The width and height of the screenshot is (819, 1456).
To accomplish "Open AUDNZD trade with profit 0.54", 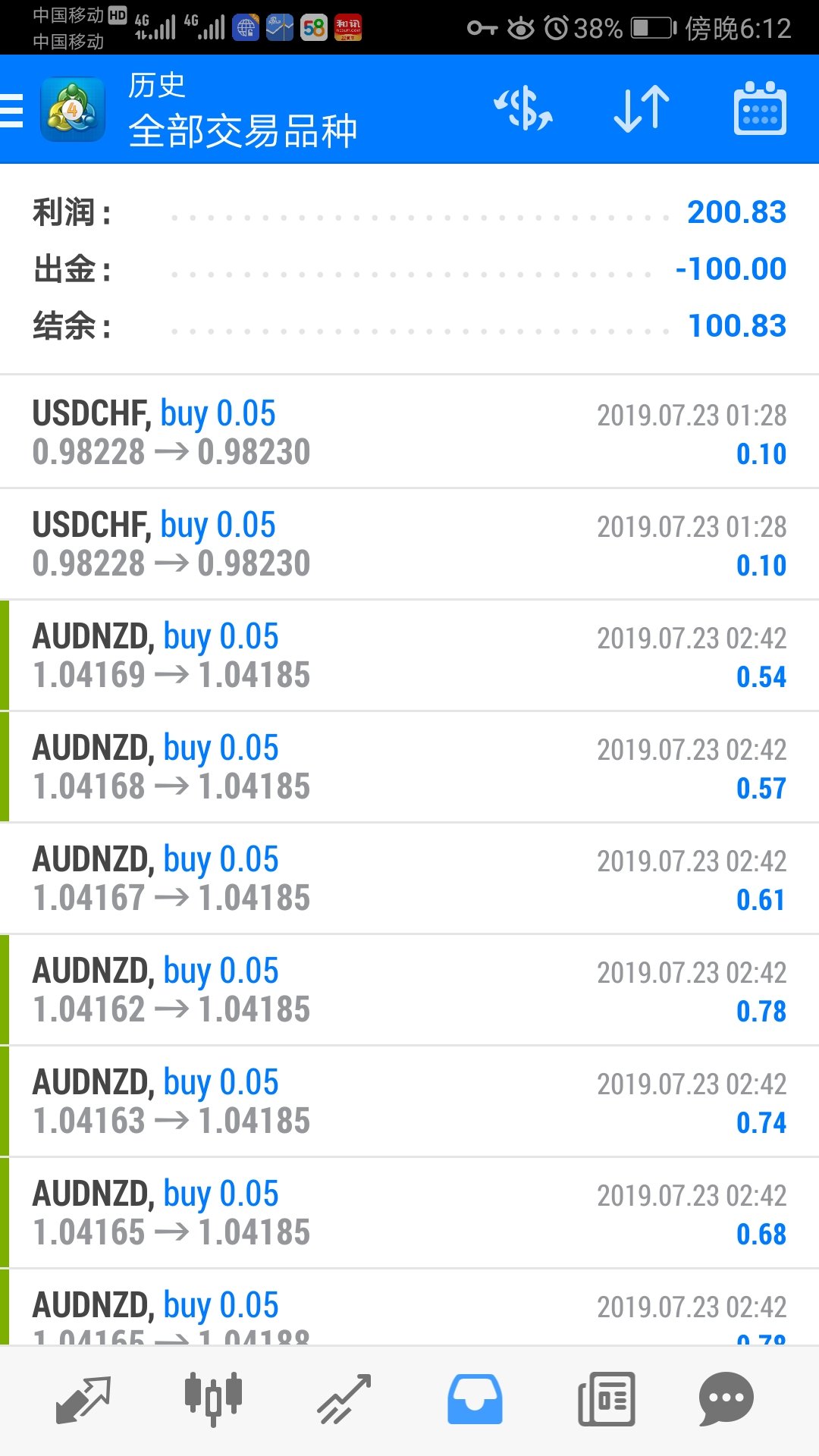I will [409, 656].
